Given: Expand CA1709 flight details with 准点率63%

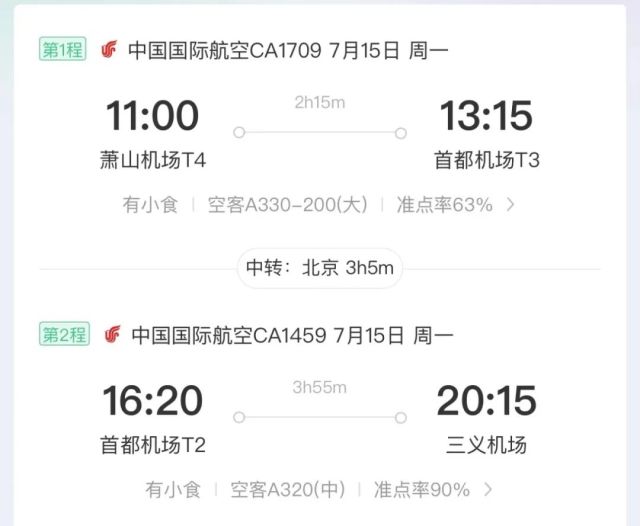Looking at the screenshot, I should (x=511, y=205).
